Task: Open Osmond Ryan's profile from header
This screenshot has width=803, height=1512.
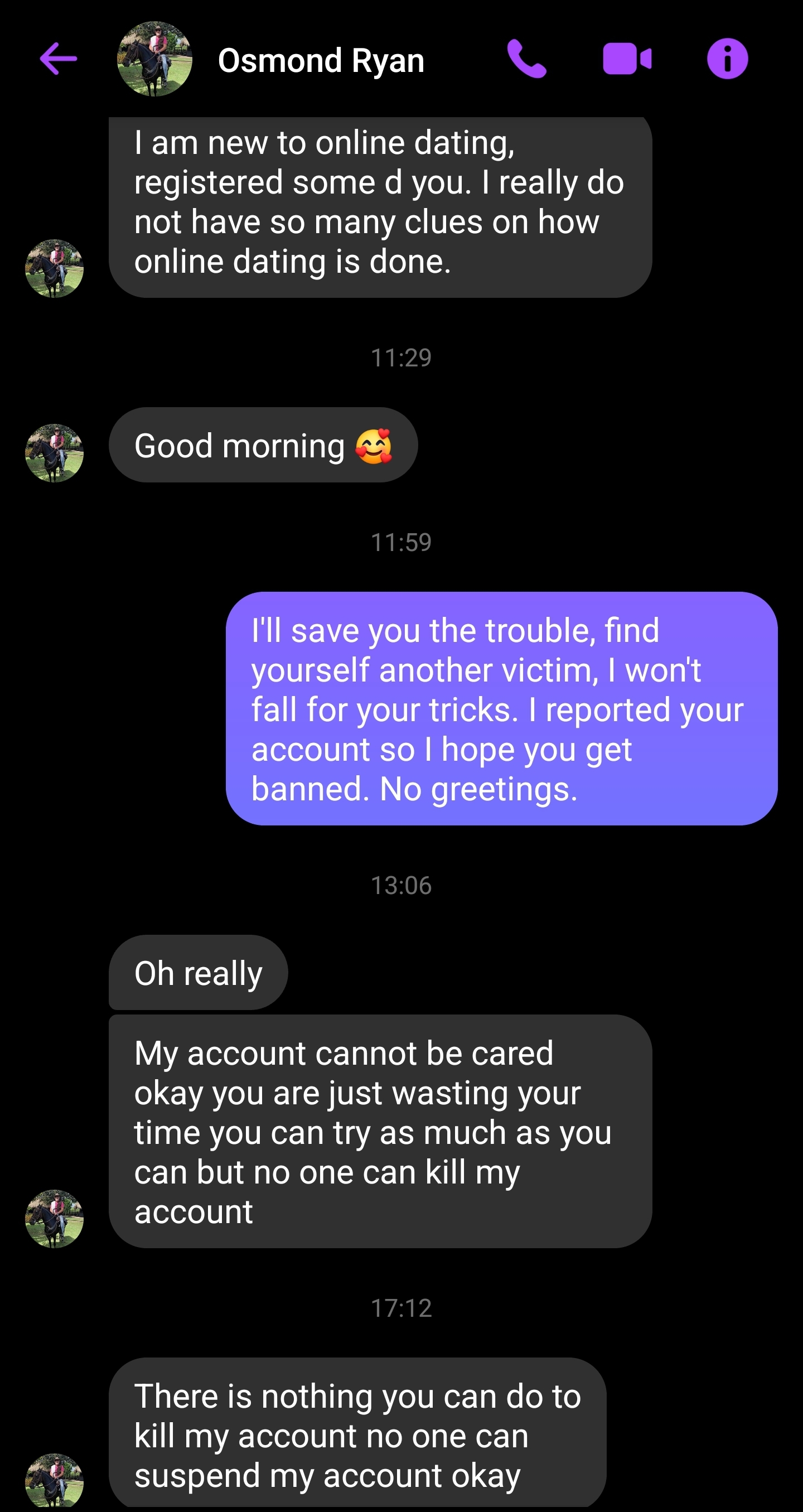Action: coord(321,60)
